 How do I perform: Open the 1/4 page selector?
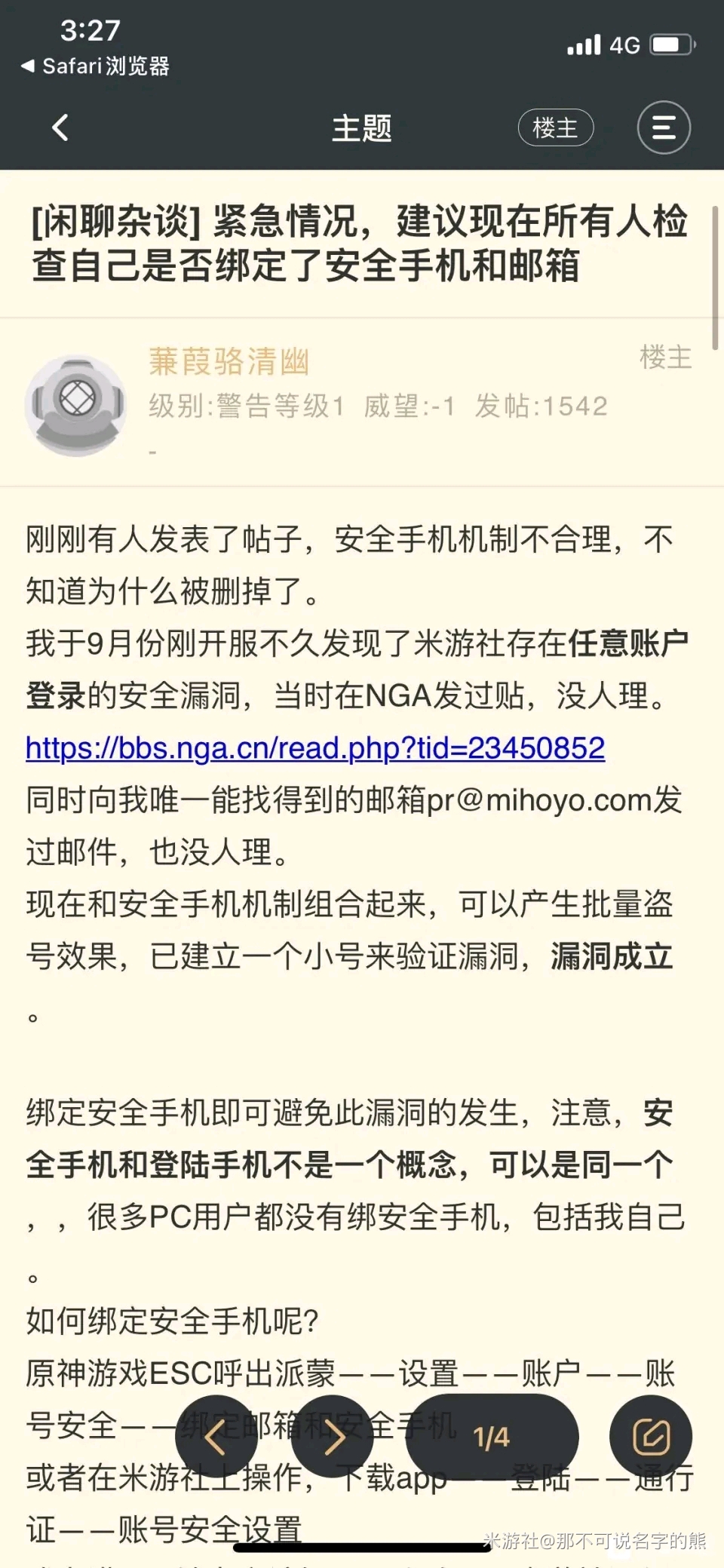tap(492, 1437)
